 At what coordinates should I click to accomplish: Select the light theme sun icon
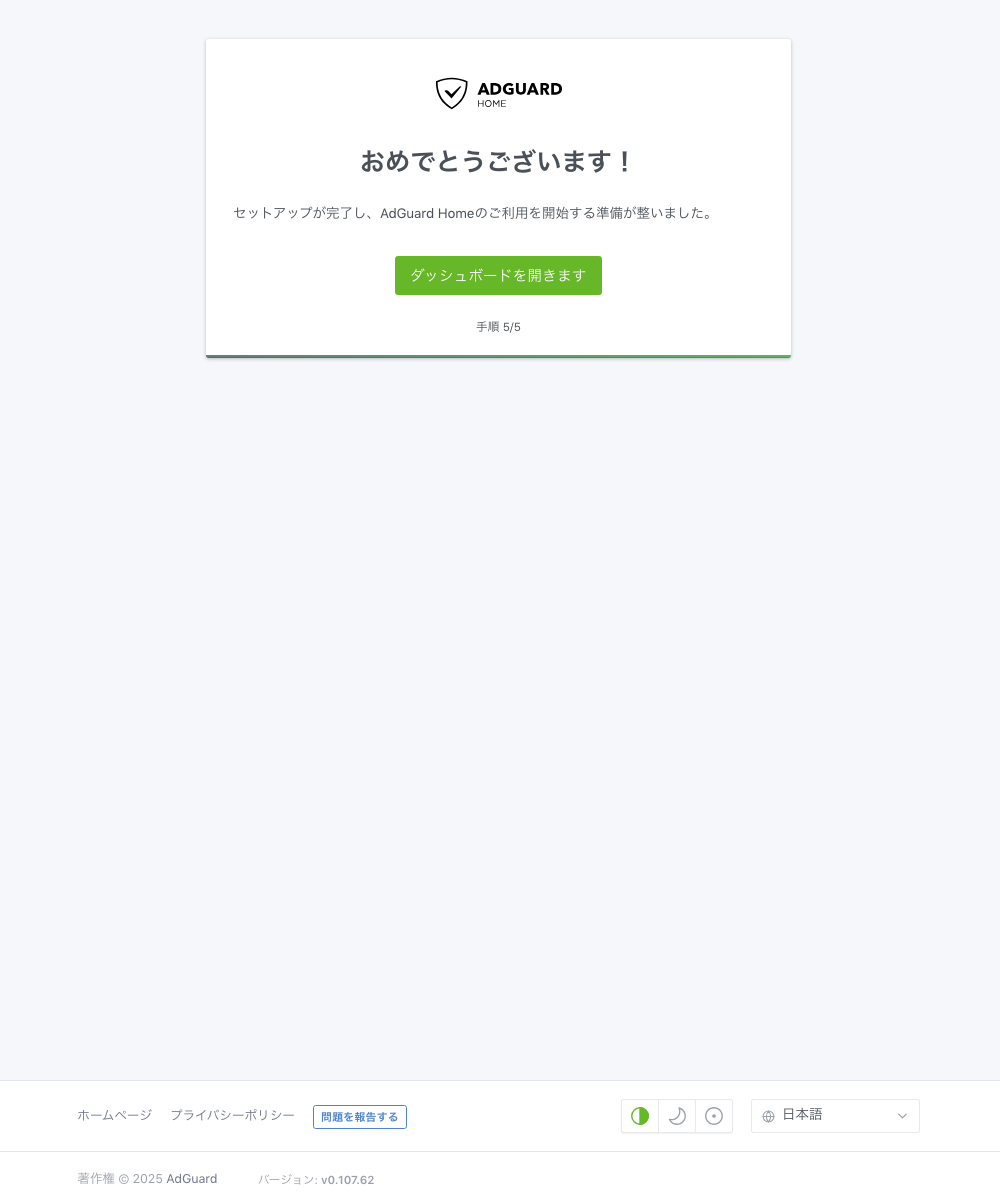point(714,1116)
